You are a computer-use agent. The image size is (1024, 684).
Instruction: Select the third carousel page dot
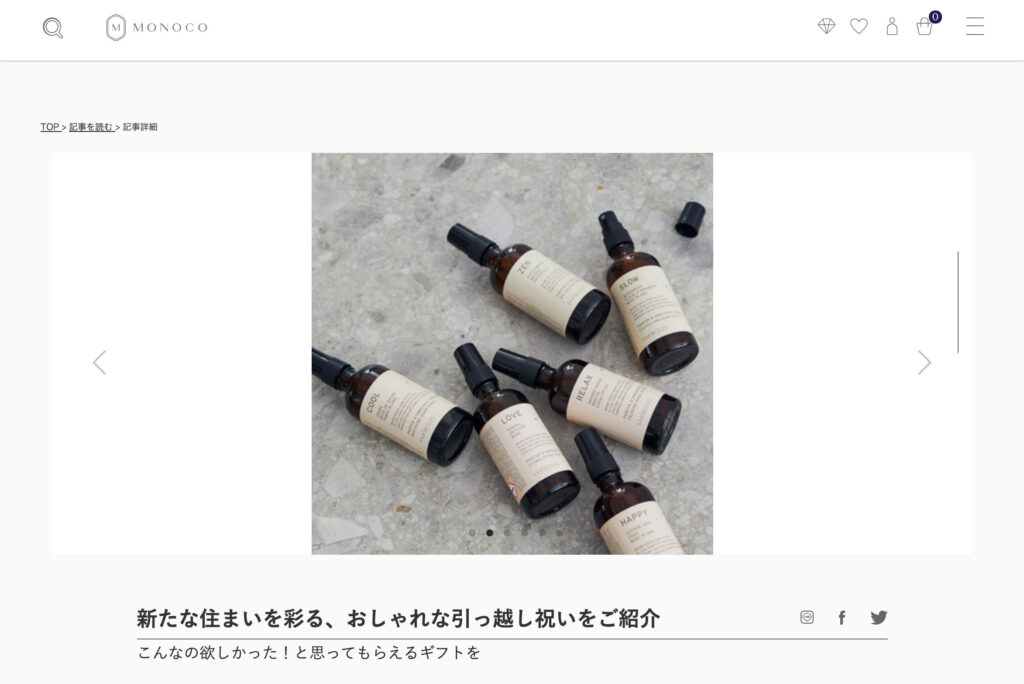(x=507, y=533)
